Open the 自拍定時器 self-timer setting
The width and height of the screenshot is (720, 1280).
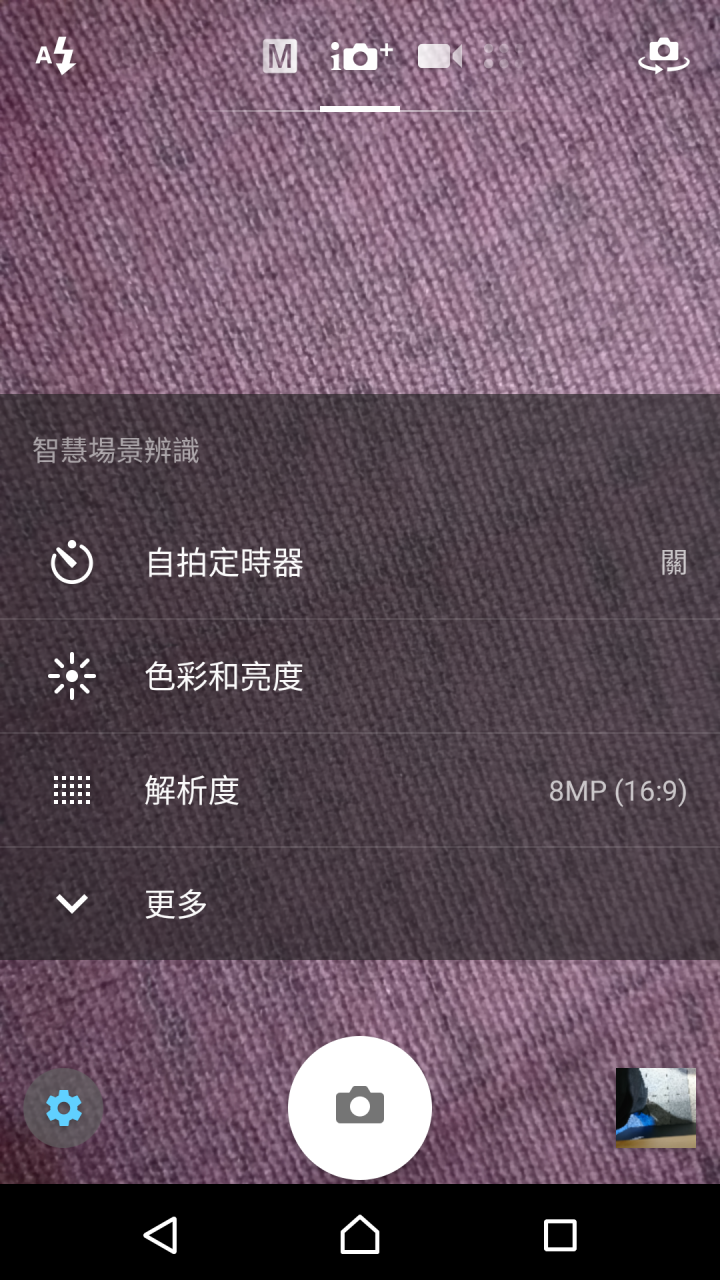[360, 563]
